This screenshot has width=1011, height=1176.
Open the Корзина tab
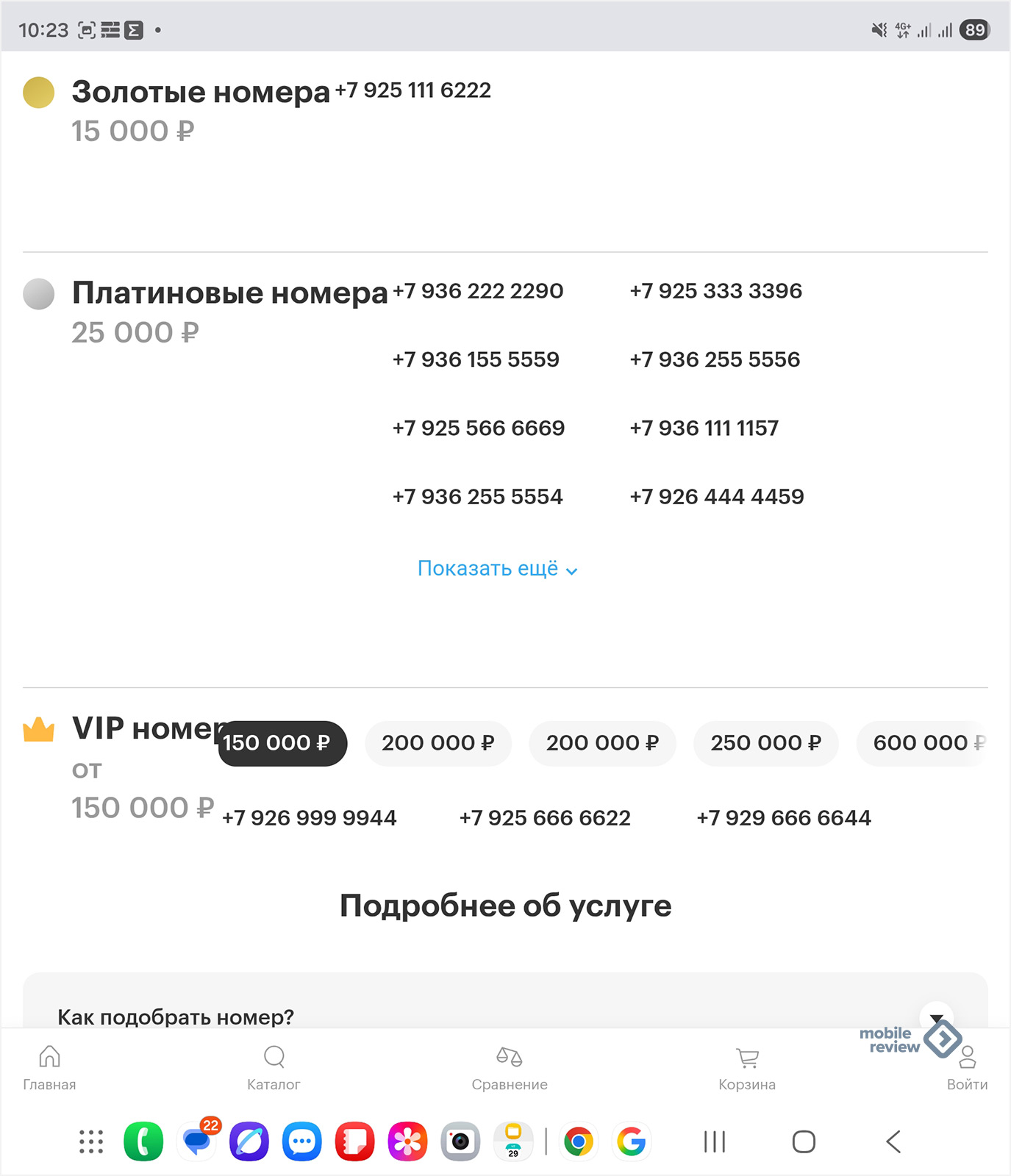[x=747, y=1066]
